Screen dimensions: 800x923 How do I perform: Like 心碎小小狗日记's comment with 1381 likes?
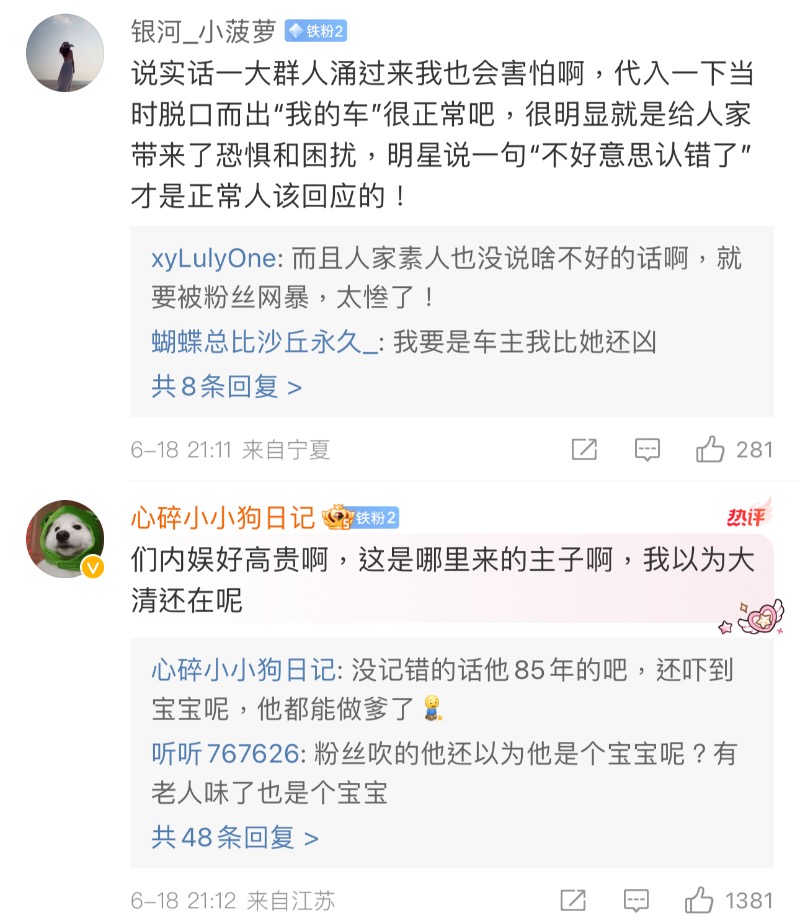tap(700, 900)
